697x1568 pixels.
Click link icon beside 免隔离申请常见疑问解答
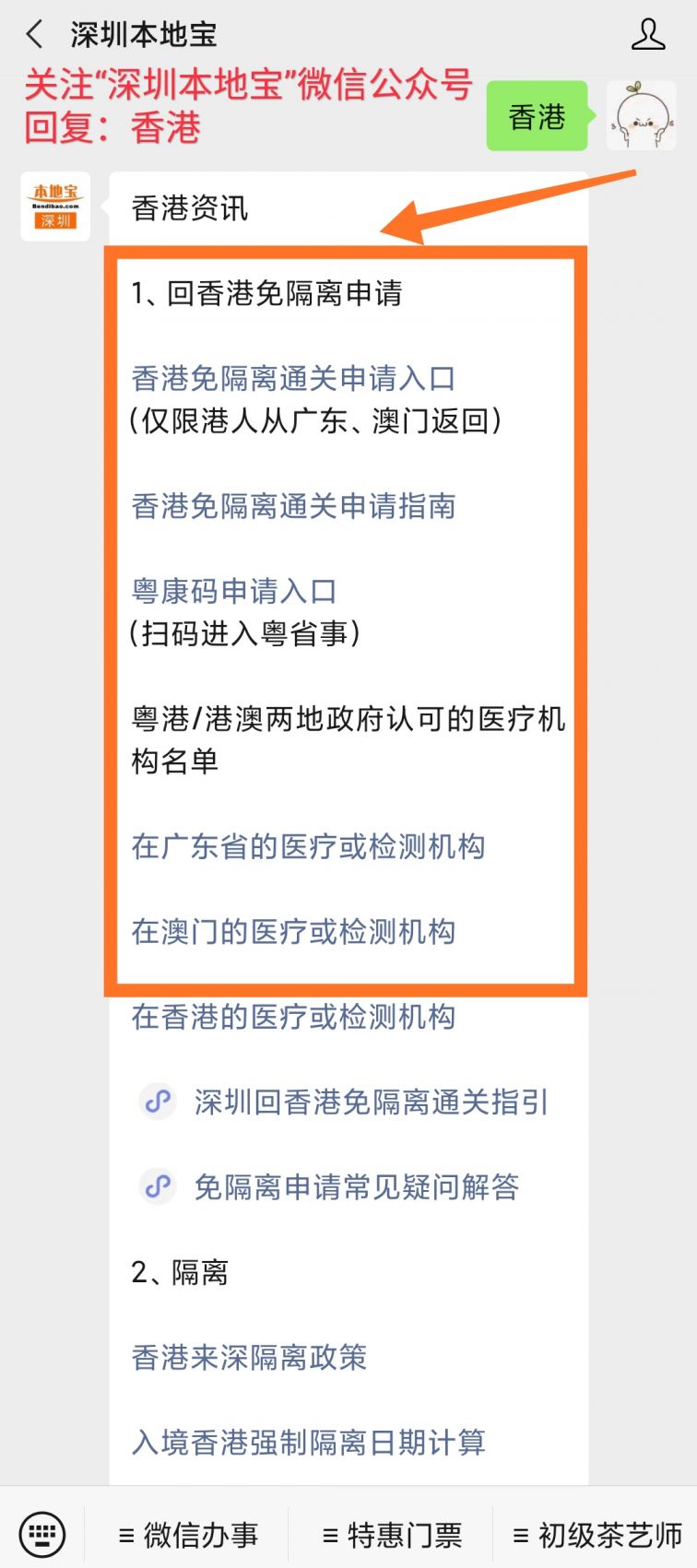coord(157,1187)
